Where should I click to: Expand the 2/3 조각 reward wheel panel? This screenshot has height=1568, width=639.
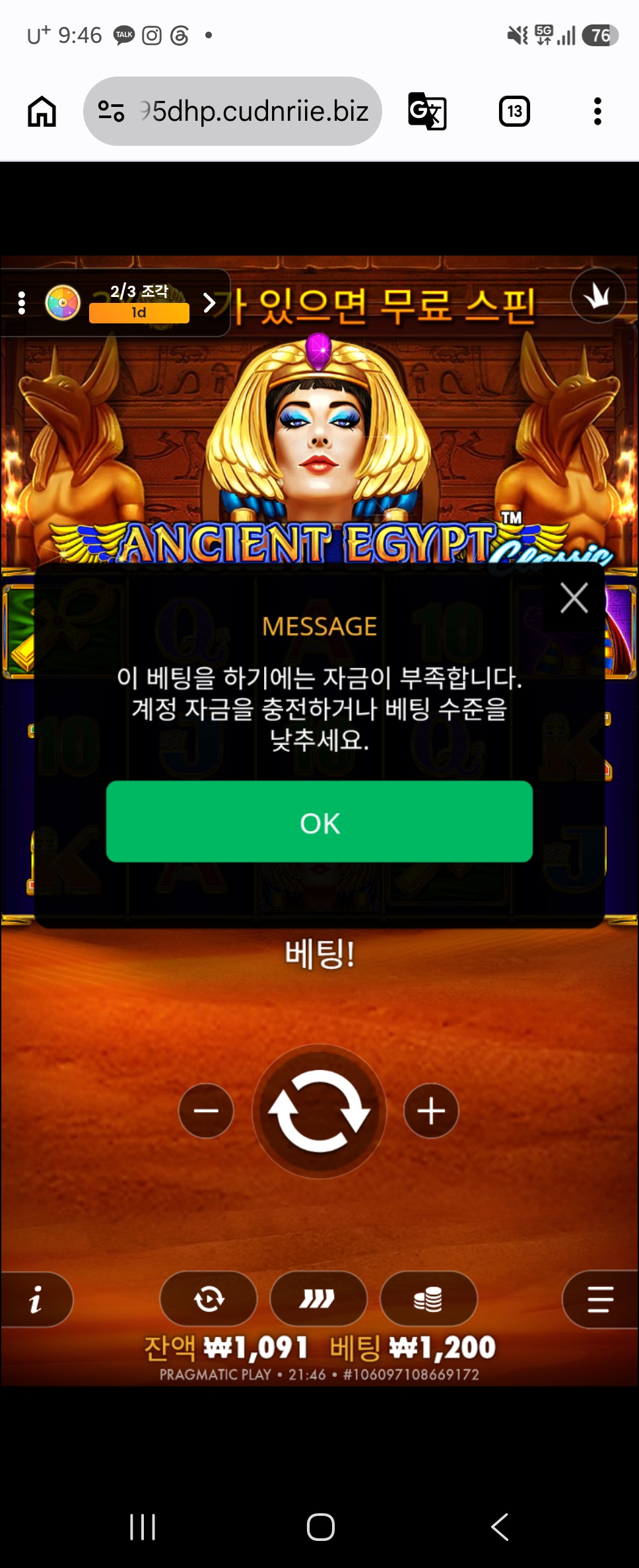tap(209, 303)
